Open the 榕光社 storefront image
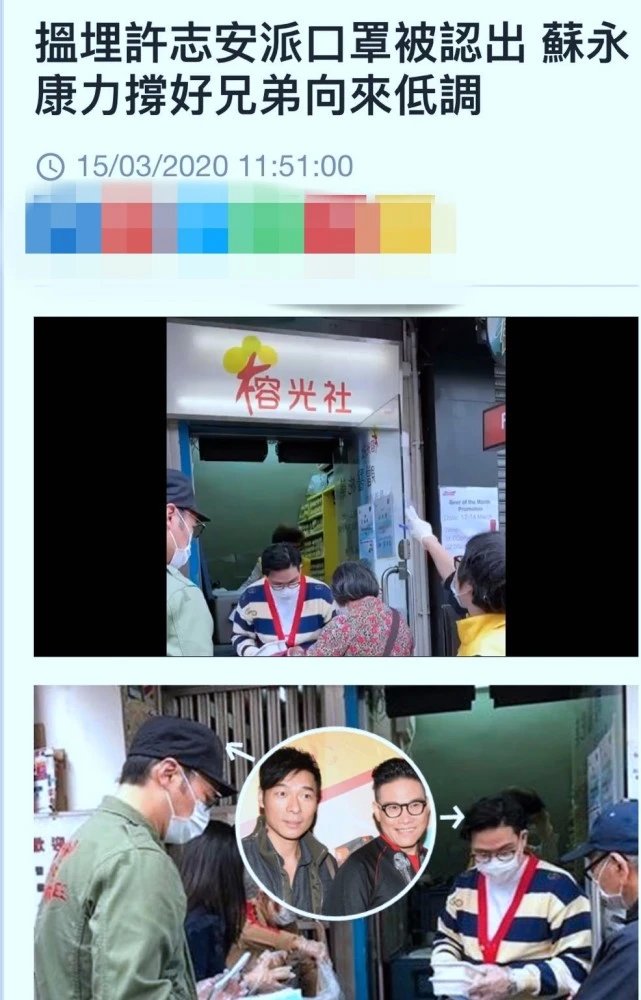The image size is (641, 1000). tap(335, 487)
